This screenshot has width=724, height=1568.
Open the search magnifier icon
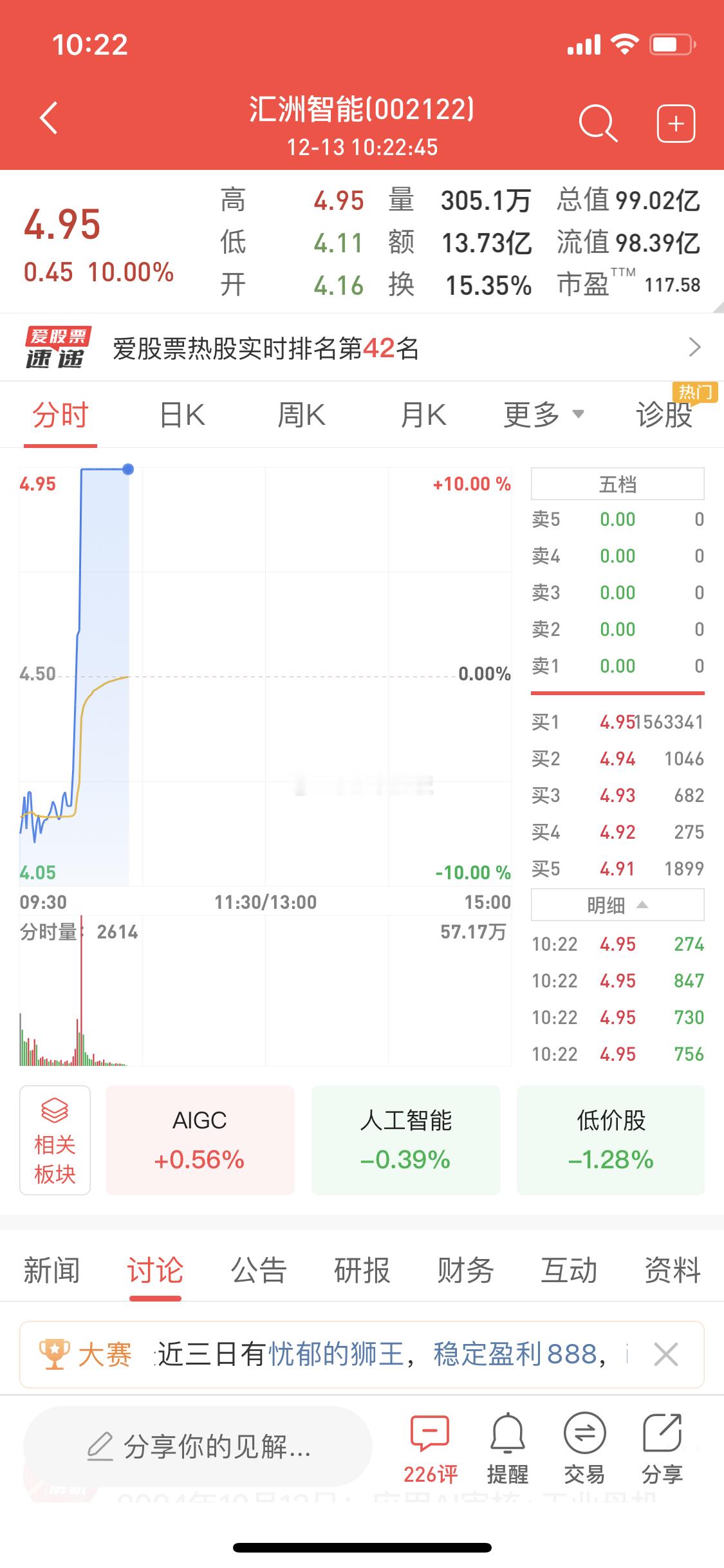point(598,122)
